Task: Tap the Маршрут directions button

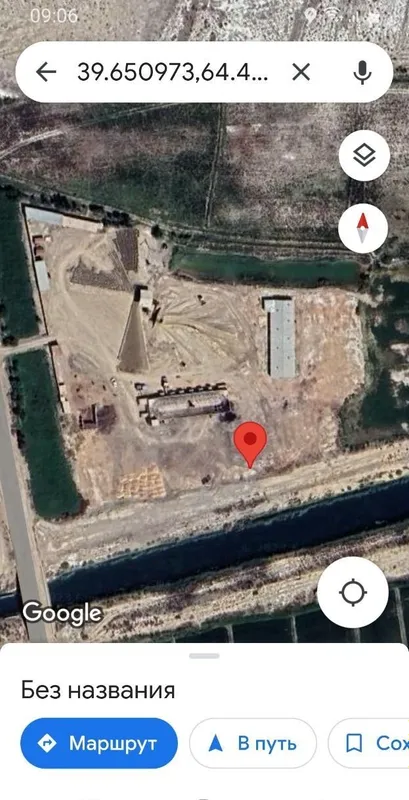Action: (x=99, y=743)
